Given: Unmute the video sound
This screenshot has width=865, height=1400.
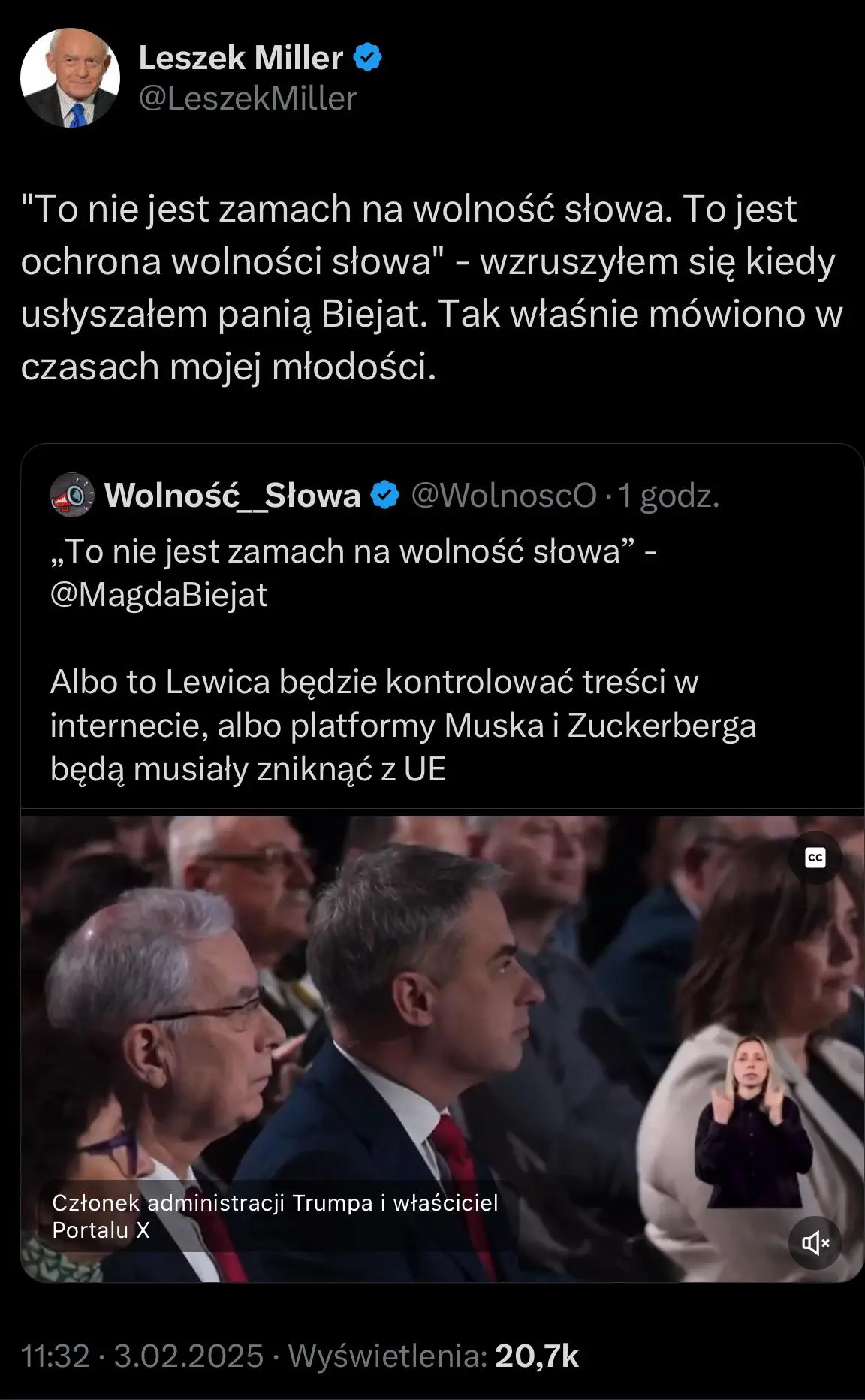Looking at the screenshot, I should (815, 1243).
